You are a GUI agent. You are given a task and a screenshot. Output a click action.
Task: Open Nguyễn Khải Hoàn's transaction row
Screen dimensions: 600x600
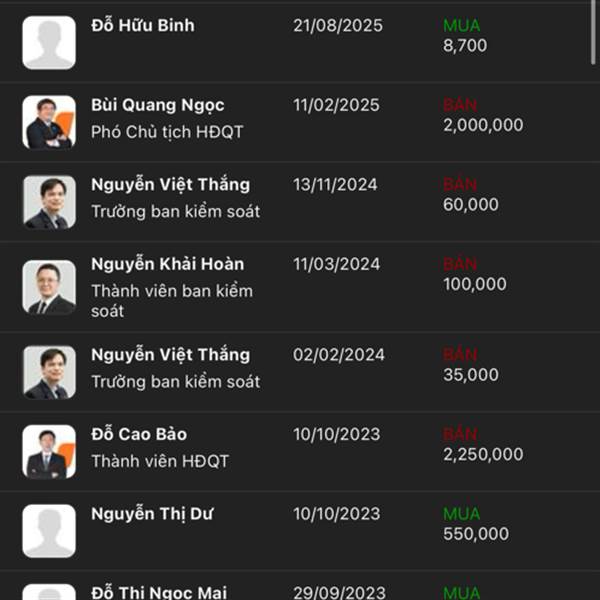[300, 287]
